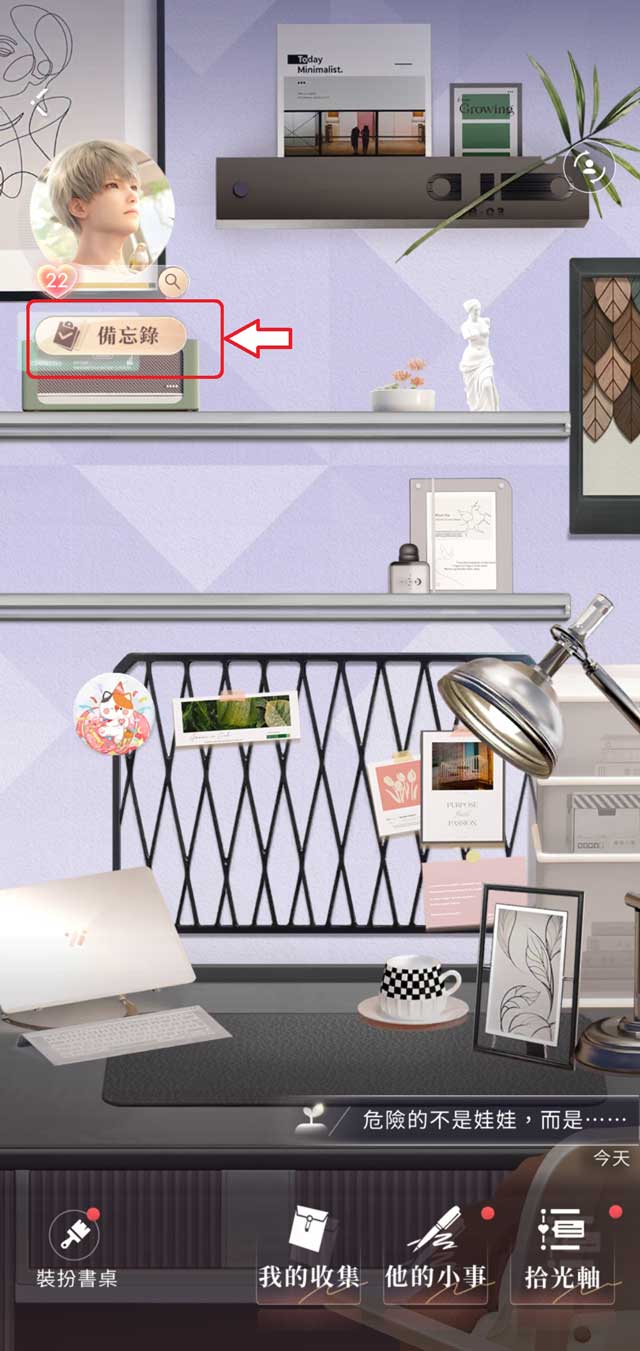The height and width of the screenshot is (1351, 640).
Task: Open 裝扮書桌 desk decoration
Action: click(76, 1247)
